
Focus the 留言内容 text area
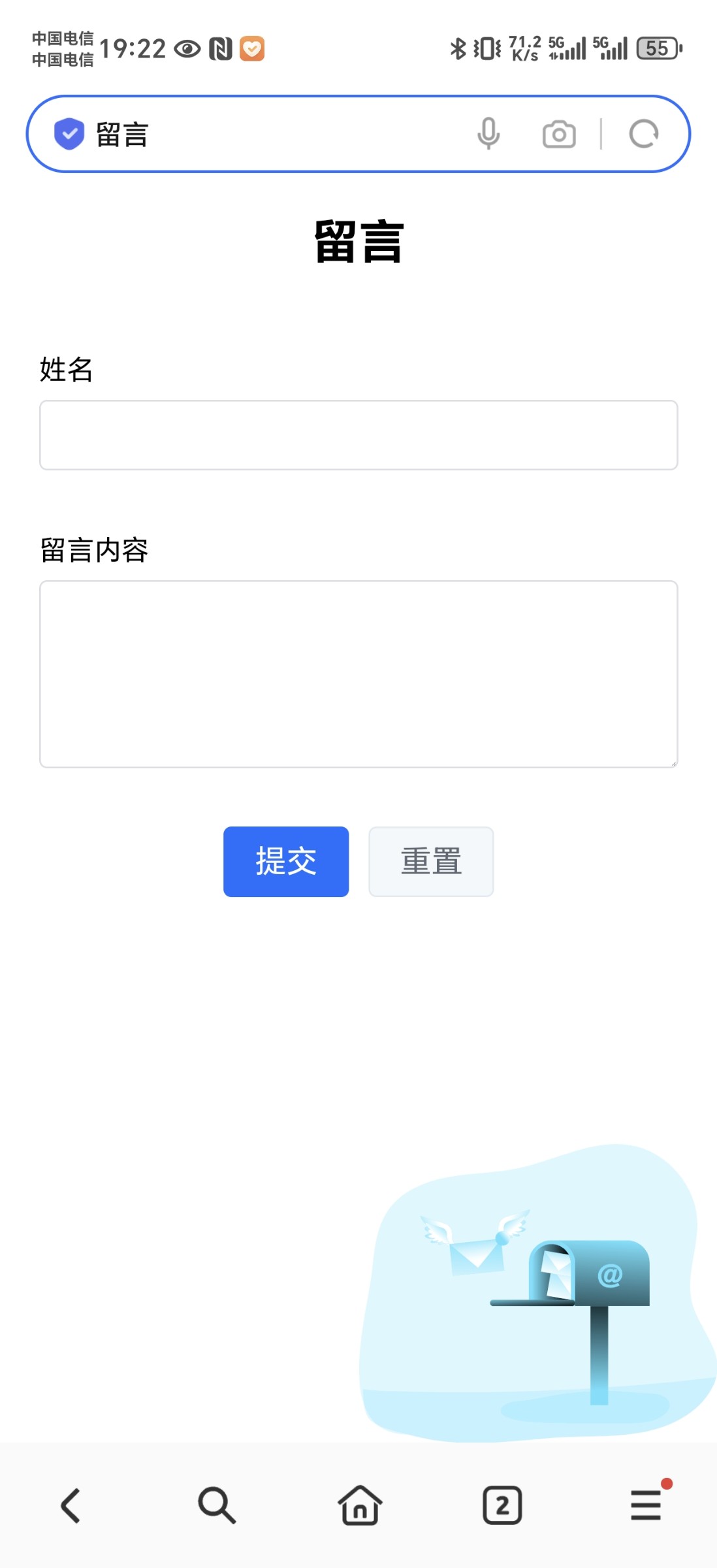pyautogui.click(x=358, y=674)
